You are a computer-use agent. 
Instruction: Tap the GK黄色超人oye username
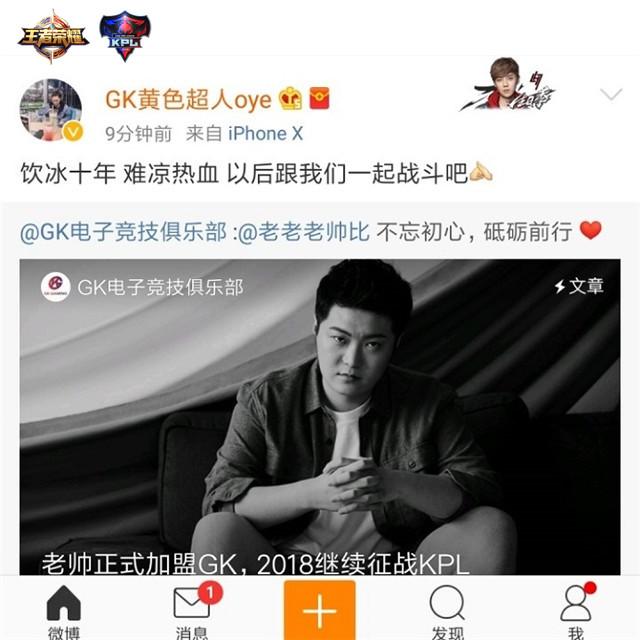[188, 99]
